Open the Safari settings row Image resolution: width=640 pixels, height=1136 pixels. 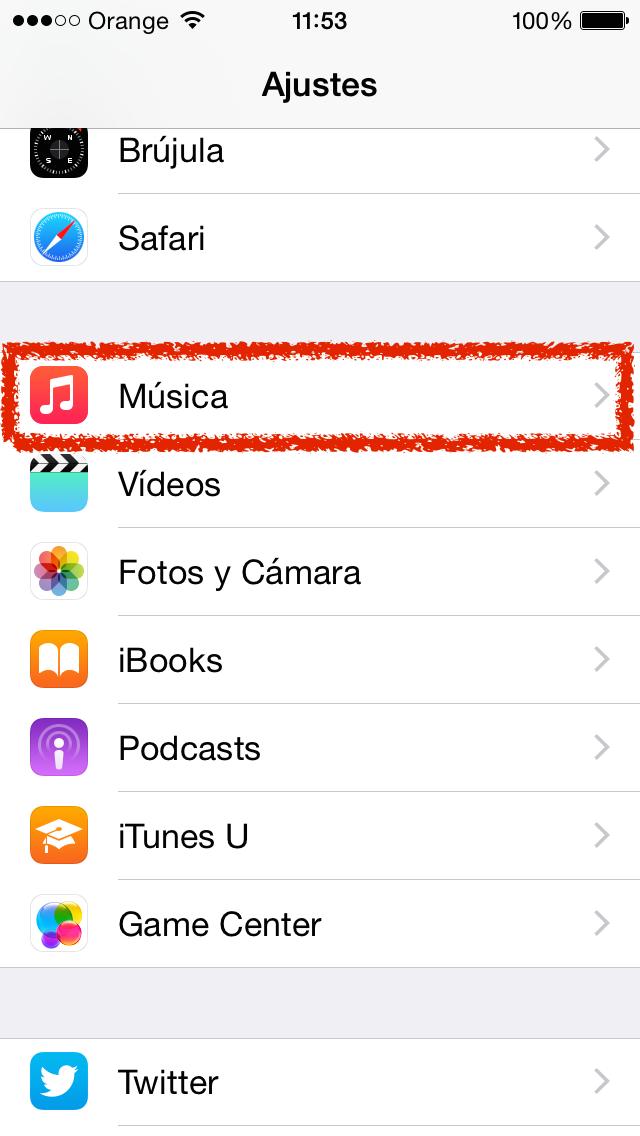[320, 238]
